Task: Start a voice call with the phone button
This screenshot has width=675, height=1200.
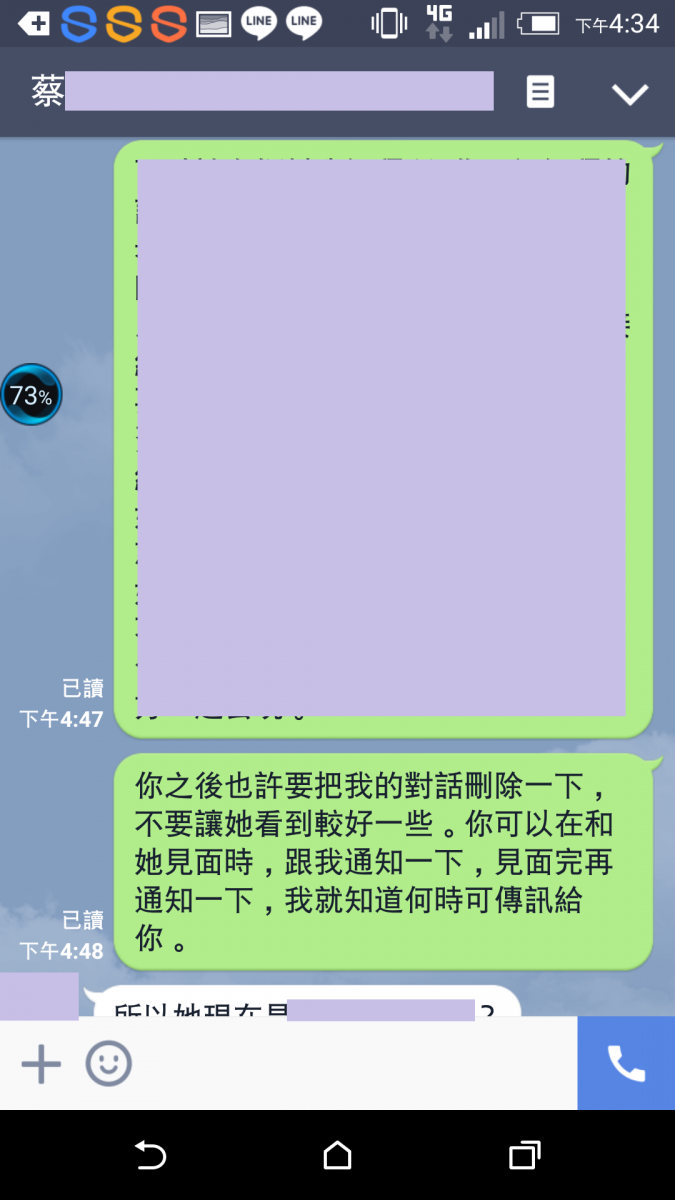Action: point(626,1064)
